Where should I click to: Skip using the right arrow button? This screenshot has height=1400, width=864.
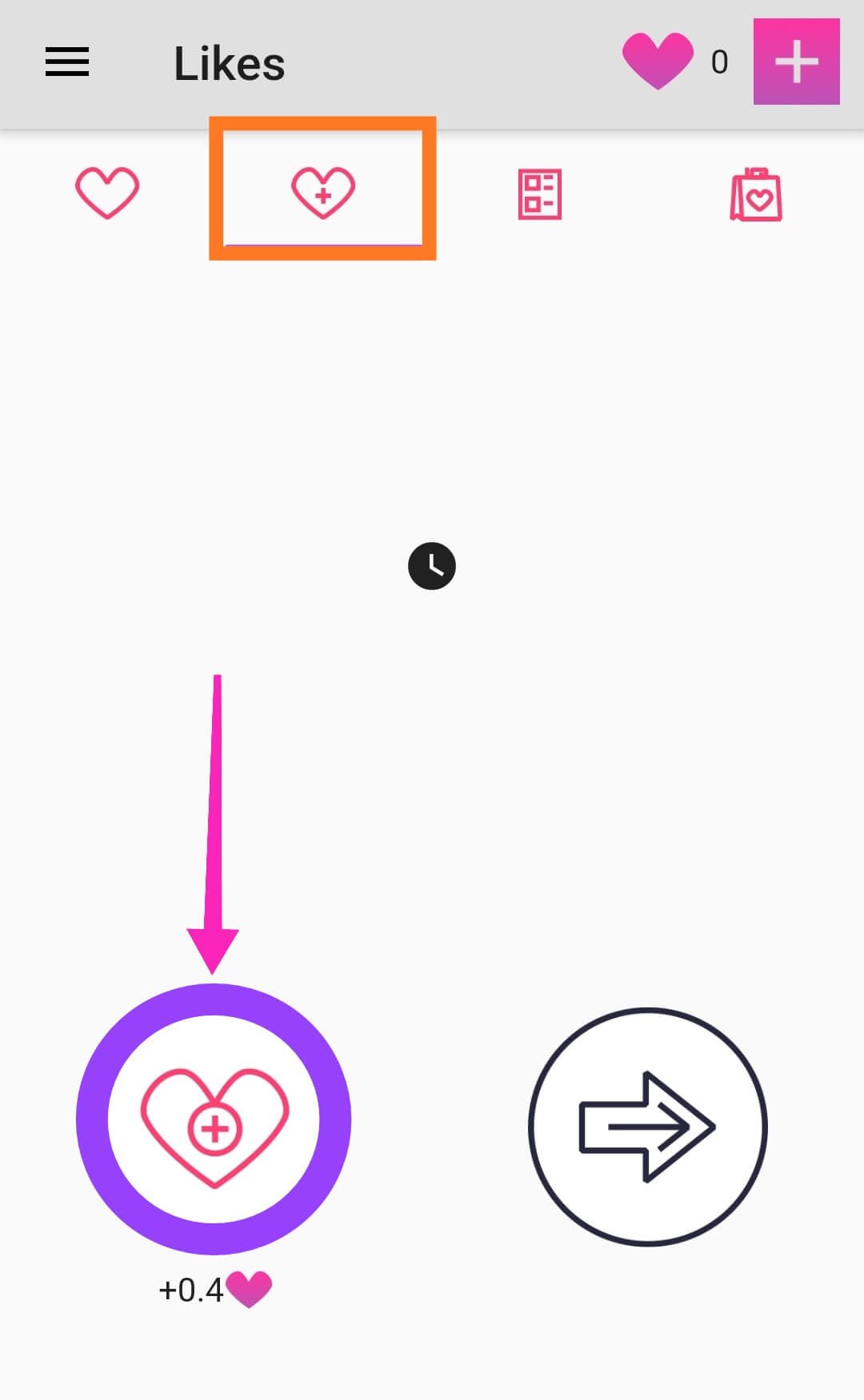647,1126
